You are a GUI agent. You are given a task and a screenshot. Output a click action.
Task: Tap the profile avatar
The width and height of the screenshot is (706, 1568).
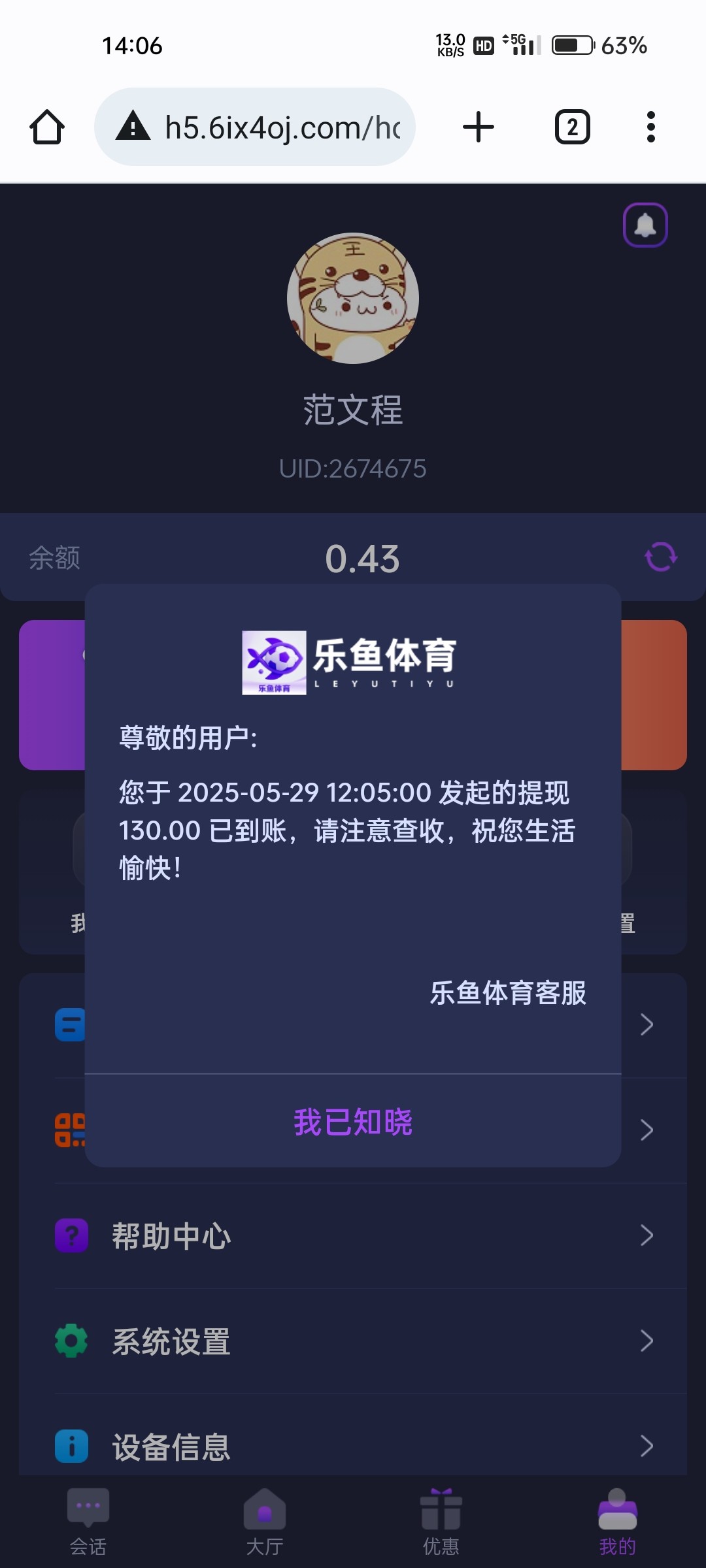(353, 298)
